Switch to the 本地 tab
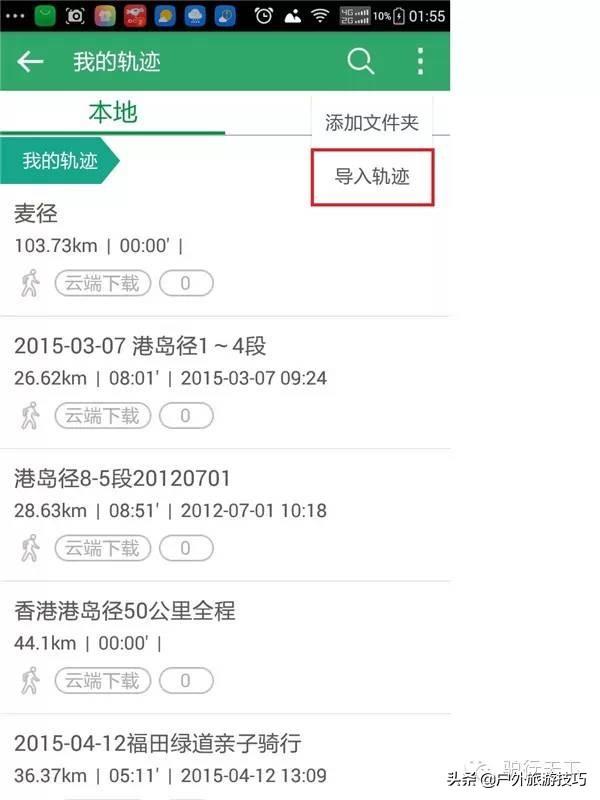This screenshot has height=800, width=600. (112, 113)
